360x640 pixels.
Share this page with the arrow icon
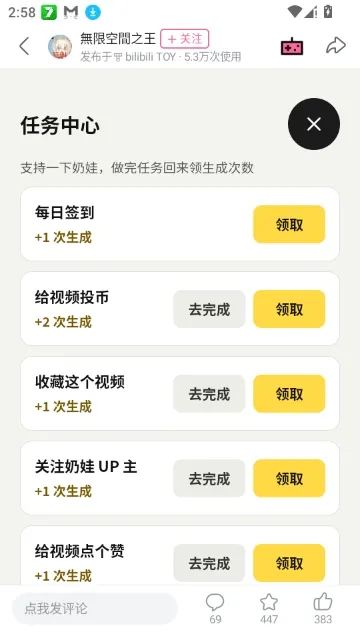(x=336, y=46)
